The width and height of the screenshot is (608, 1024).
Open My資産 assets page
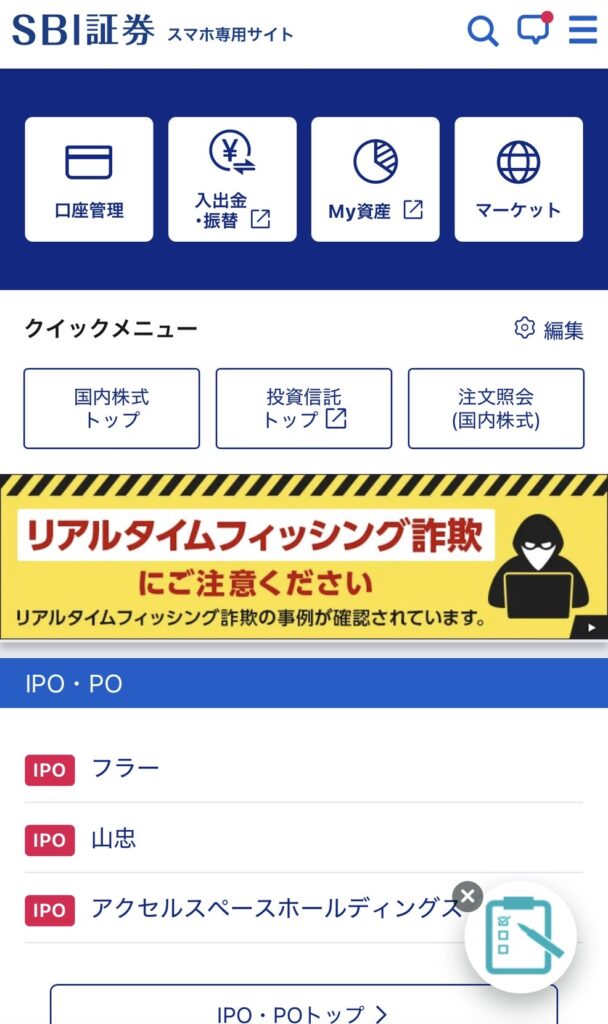click(x=375, y=179)
